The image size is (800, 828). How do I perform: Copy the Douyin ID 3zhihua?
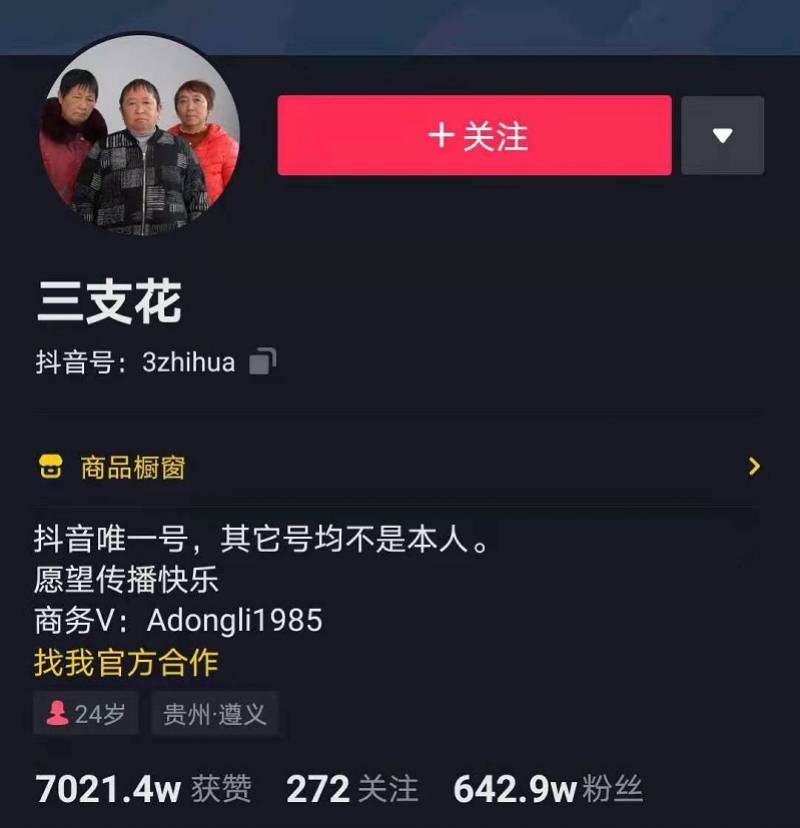tap(262, 362)
